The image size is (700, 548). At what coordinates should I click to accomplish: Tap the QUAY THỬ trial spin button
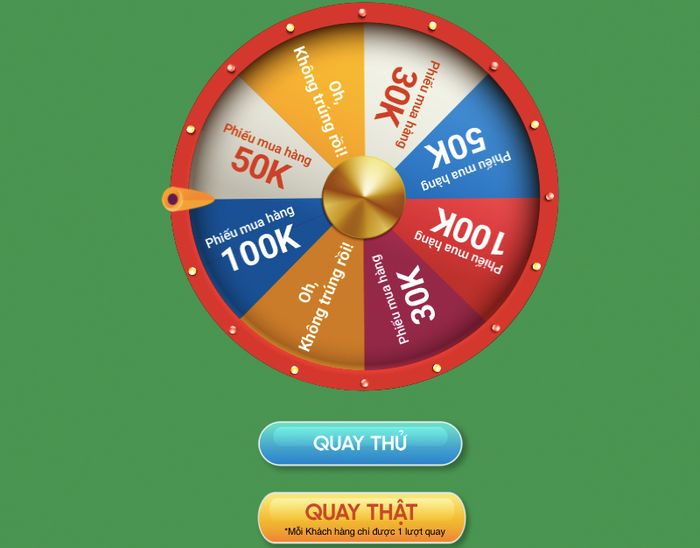tap(360, 443)
